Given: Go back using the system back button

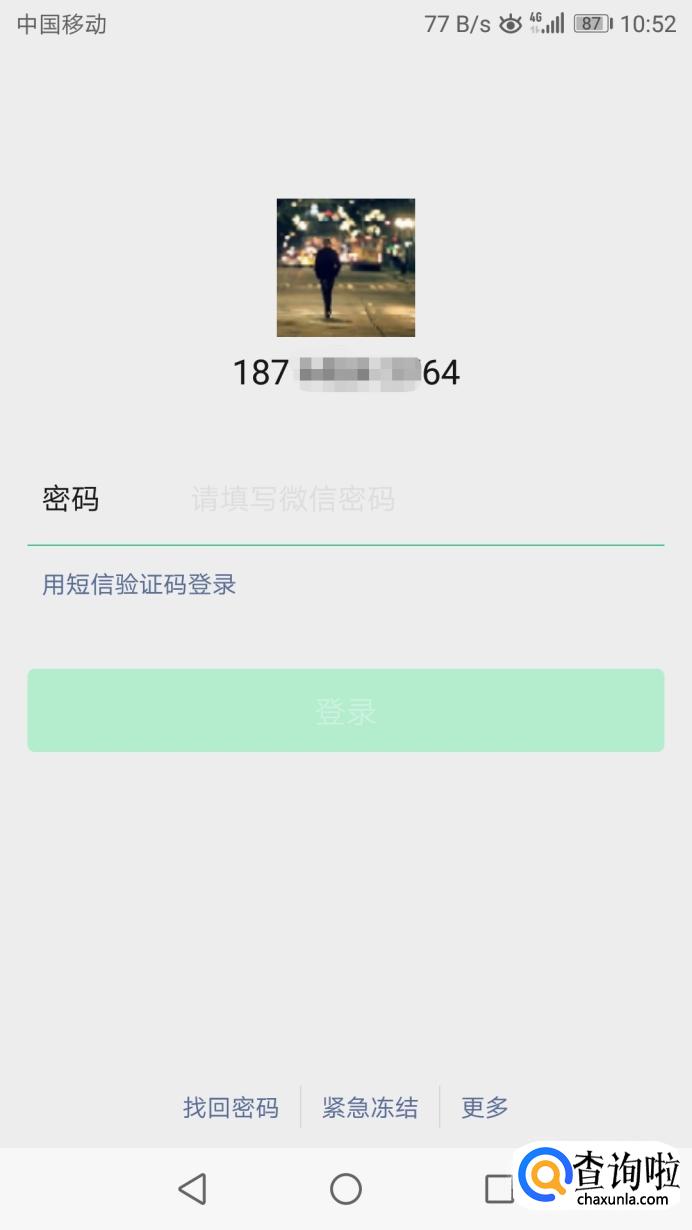Looking at the screenshot, I should click(x=192, y=1188).
